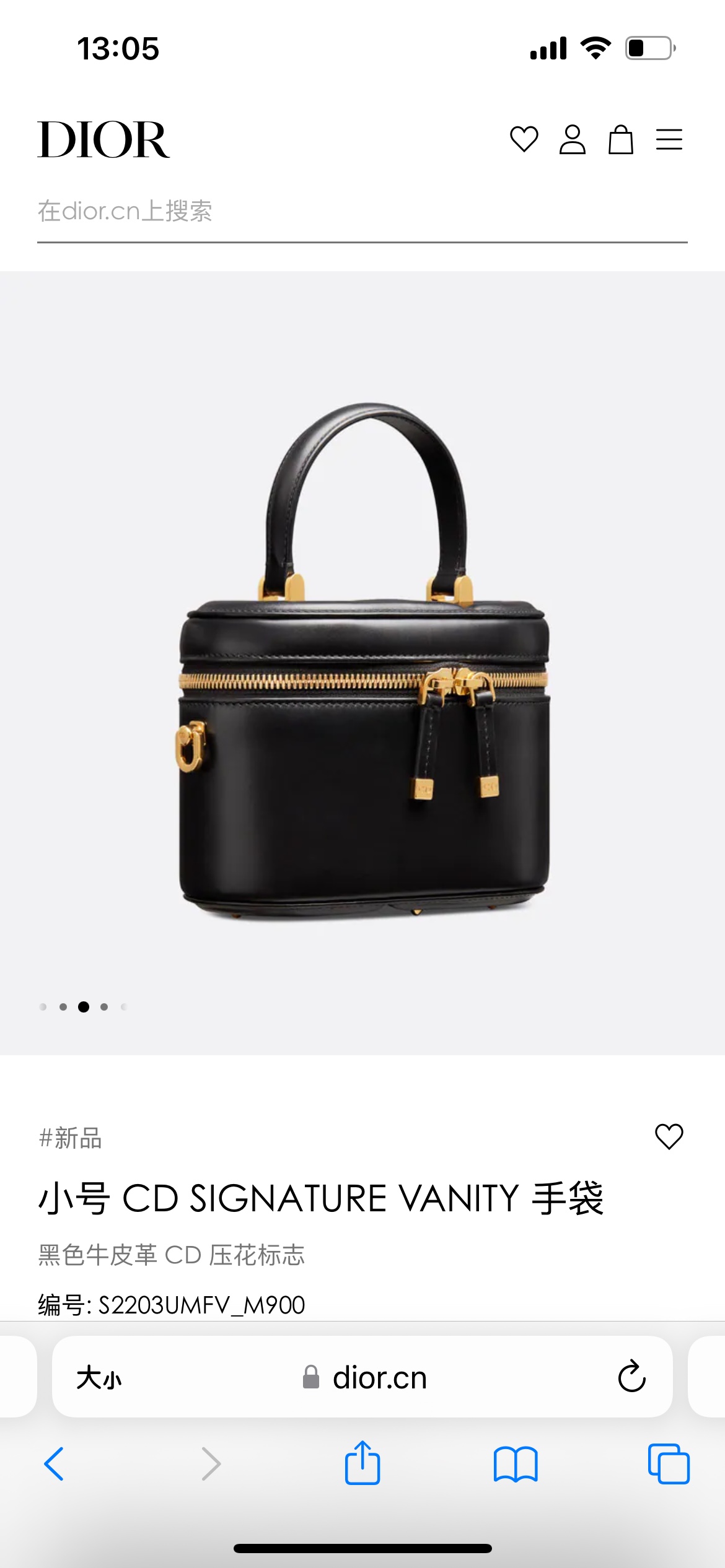Tap the dior.cn search field
725x1568 pixels.
point(362,212)
